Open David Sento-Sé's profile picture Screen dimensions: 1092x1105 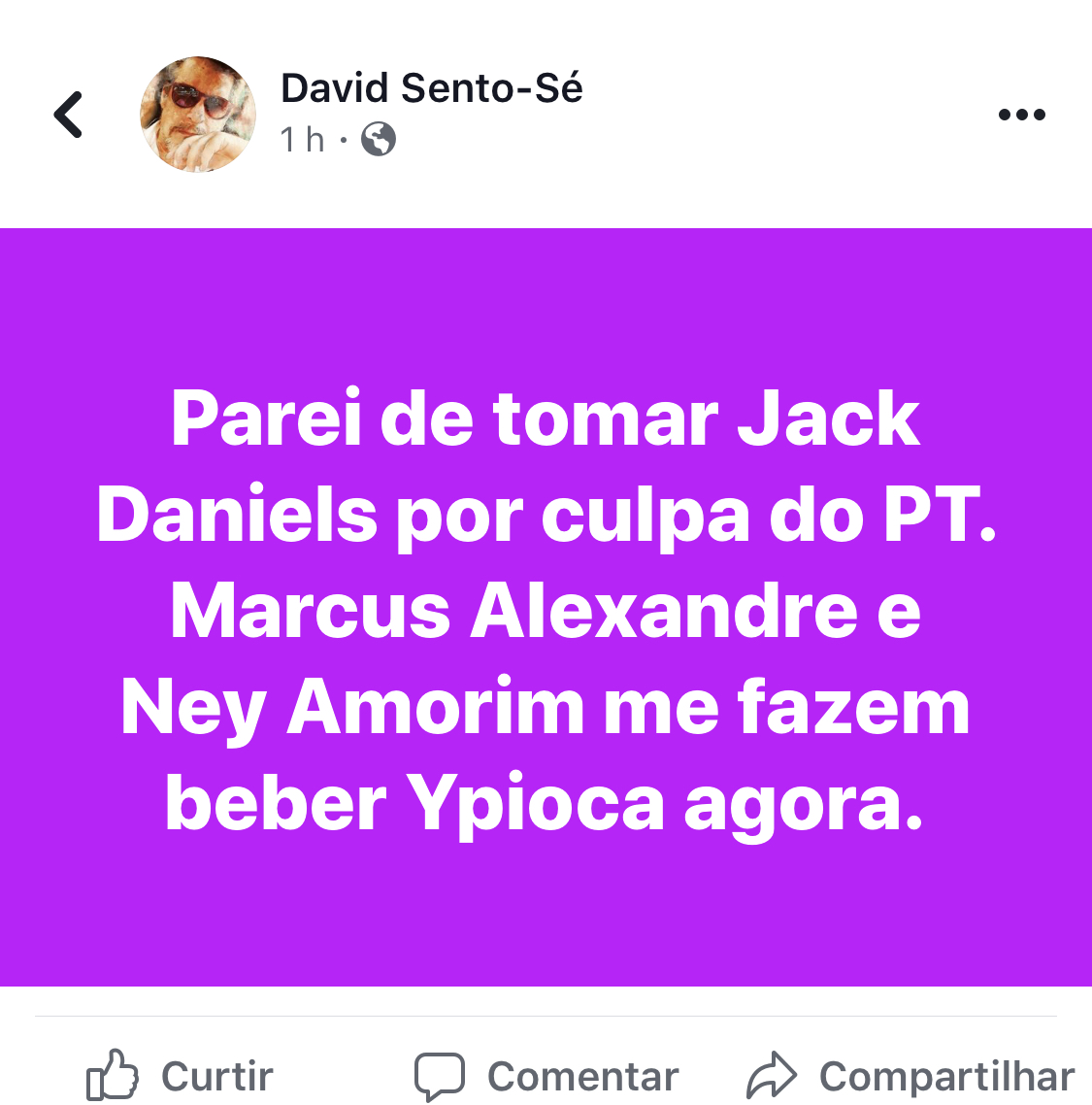point(198,115)
